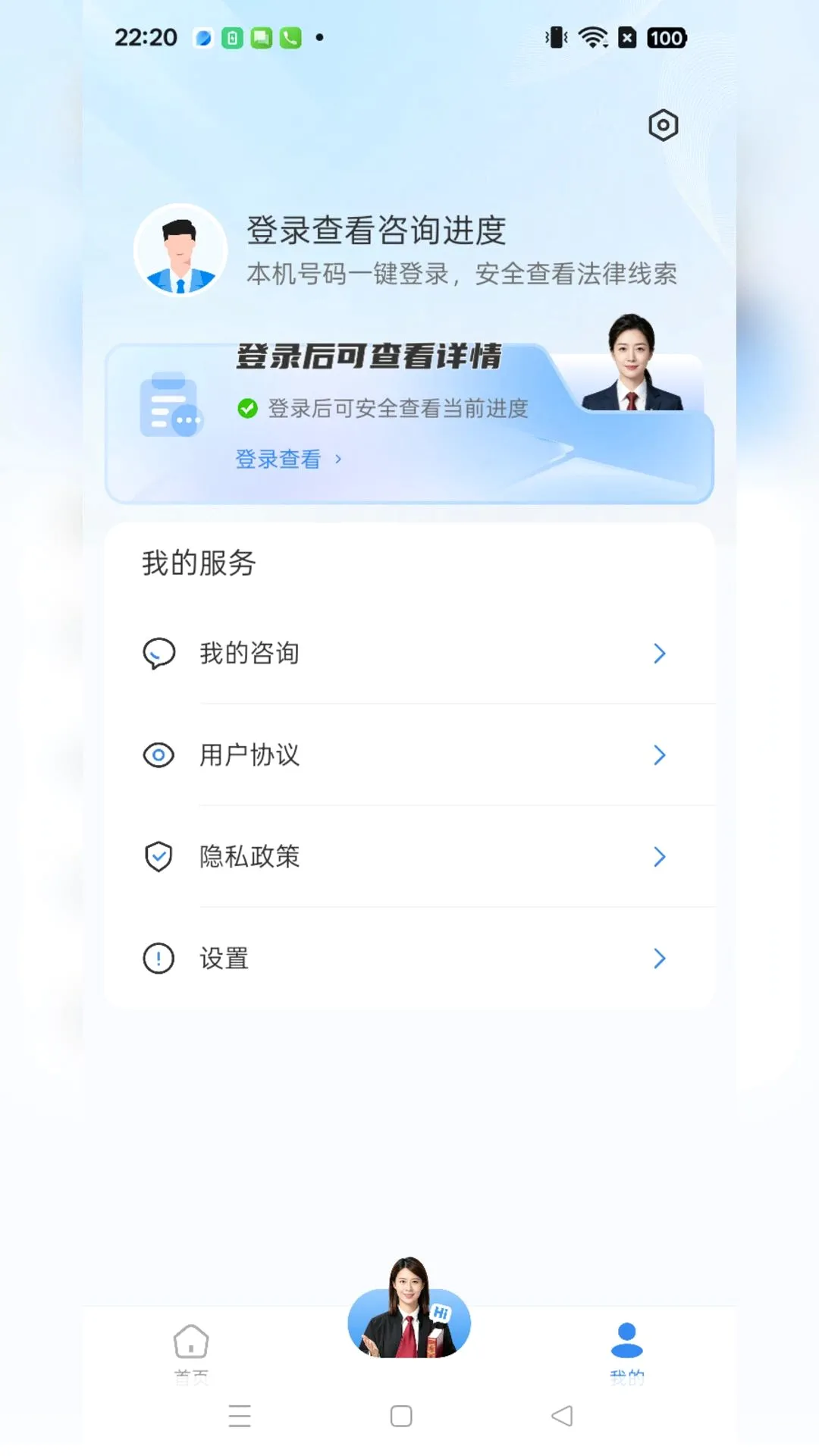Screen dimensions: 819x1456
Task: Open the settings hexagon icon at top
Action: click(x=663, y=125)
